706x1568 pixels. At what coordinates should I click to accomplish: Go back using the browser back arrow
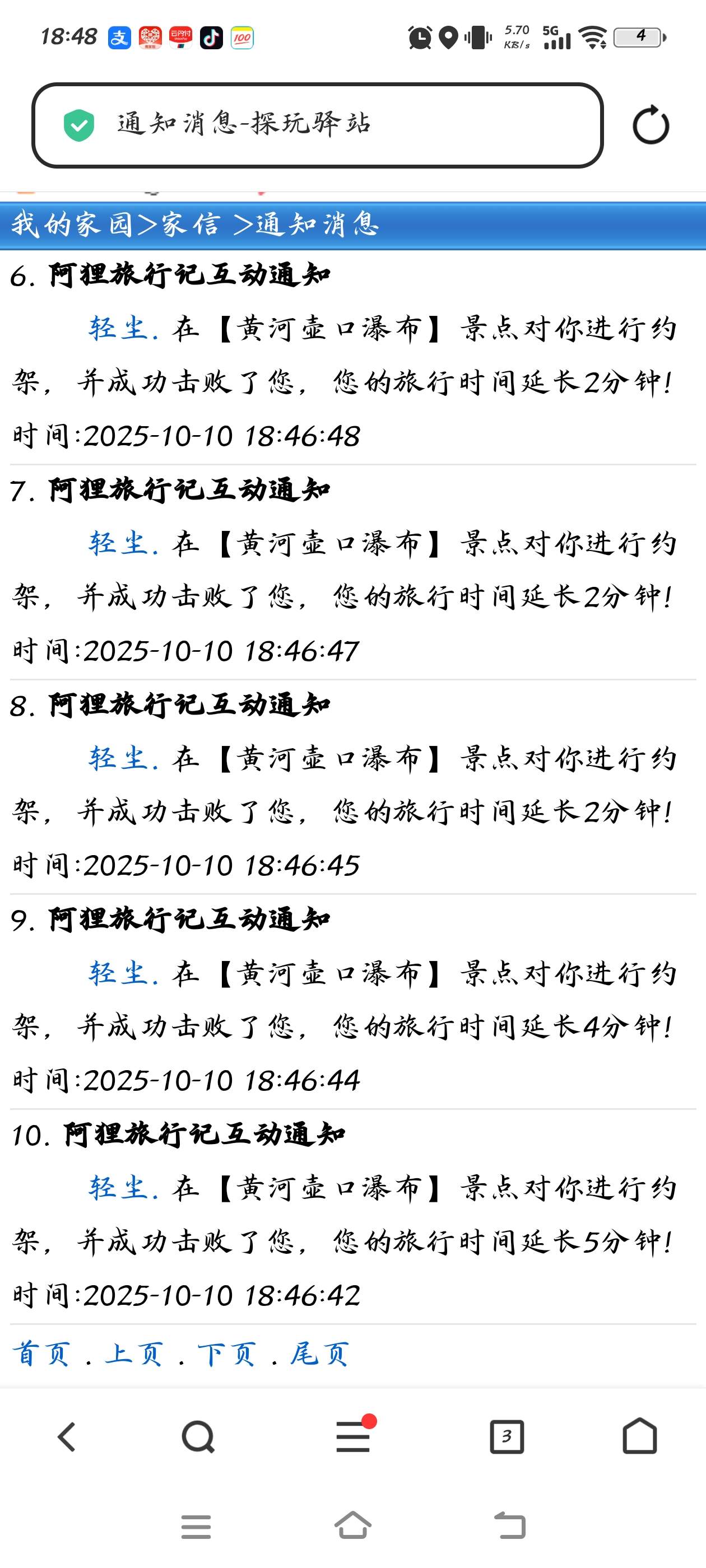[x=66, y=1437]
